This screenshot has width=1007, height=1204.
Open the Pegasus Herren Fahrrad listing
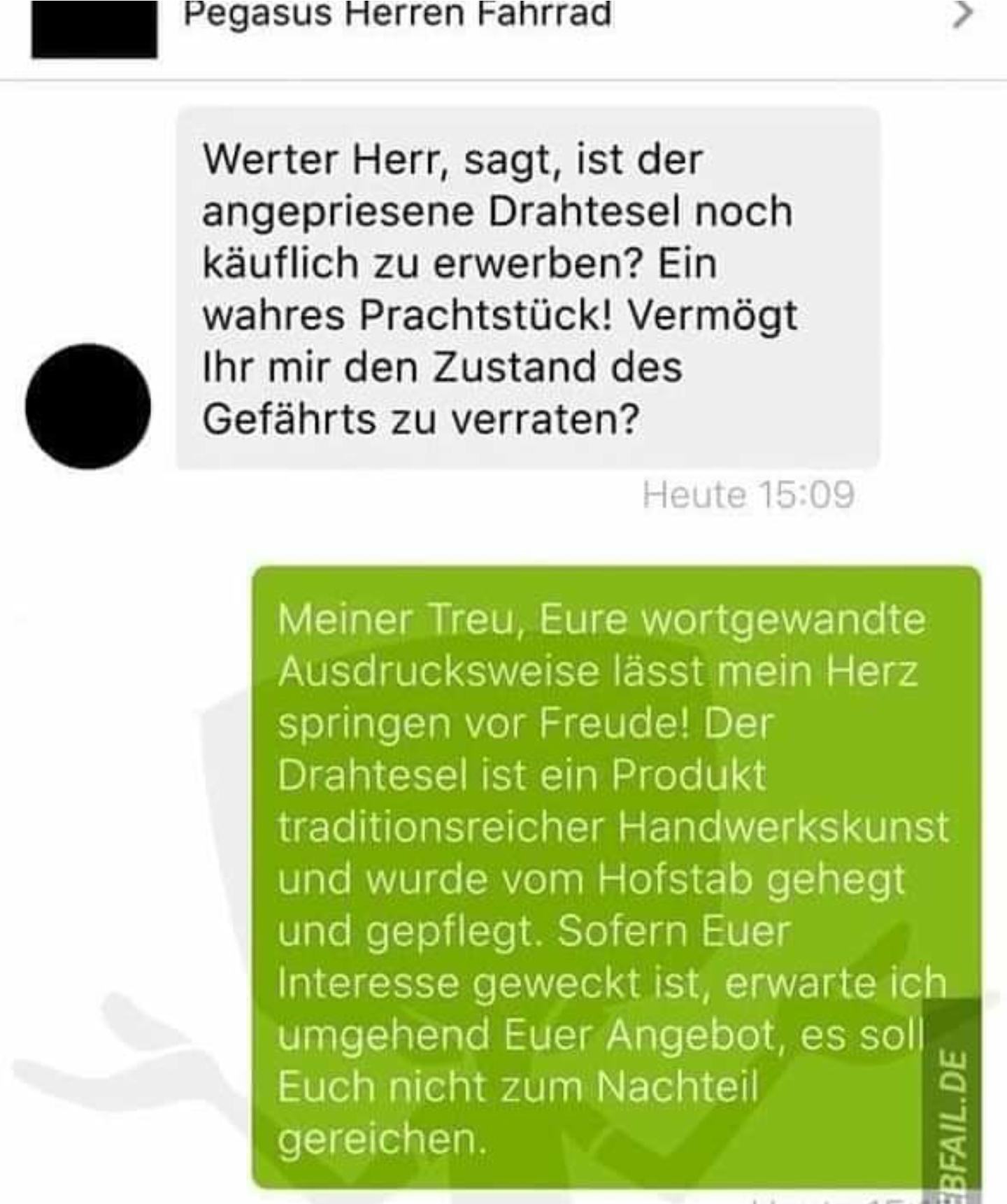[397, 15]
